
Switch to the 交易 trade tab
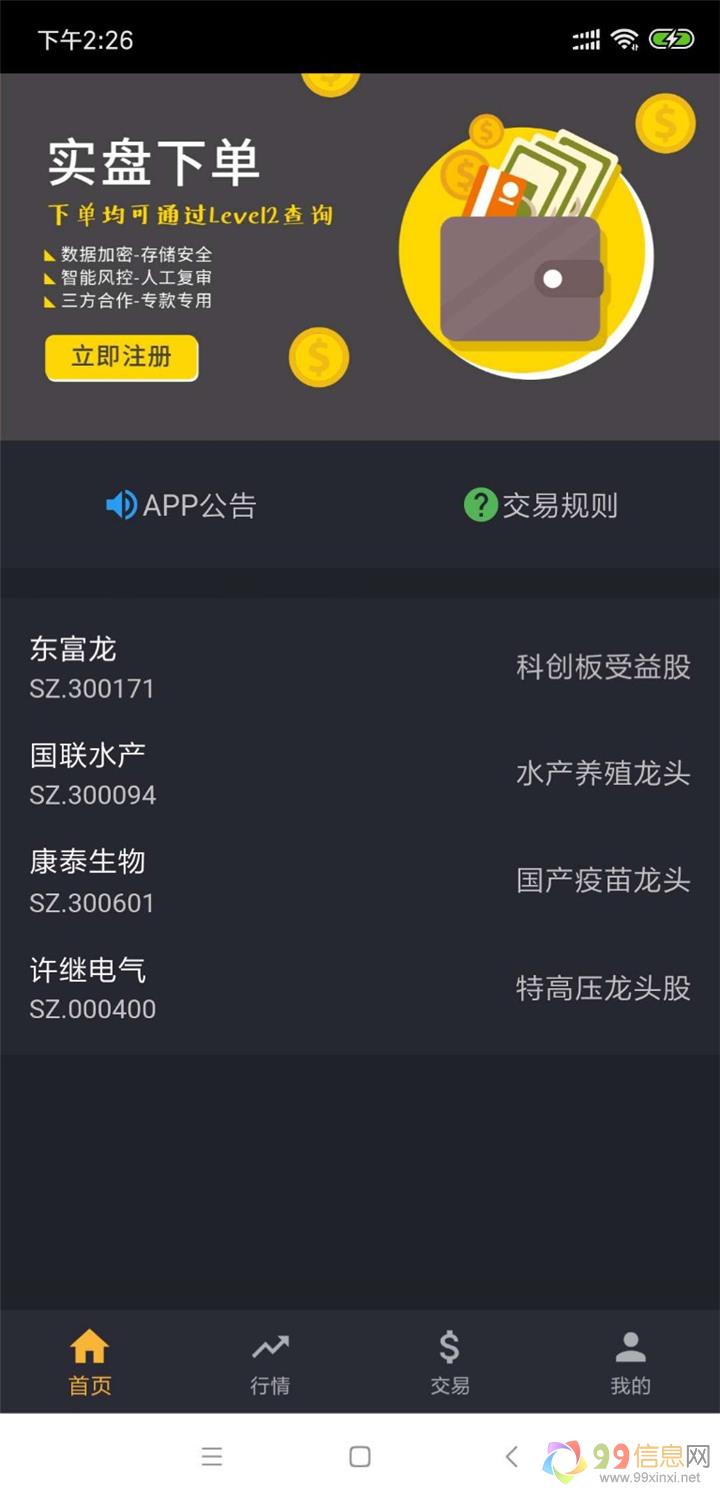(x=450, y=1362)
